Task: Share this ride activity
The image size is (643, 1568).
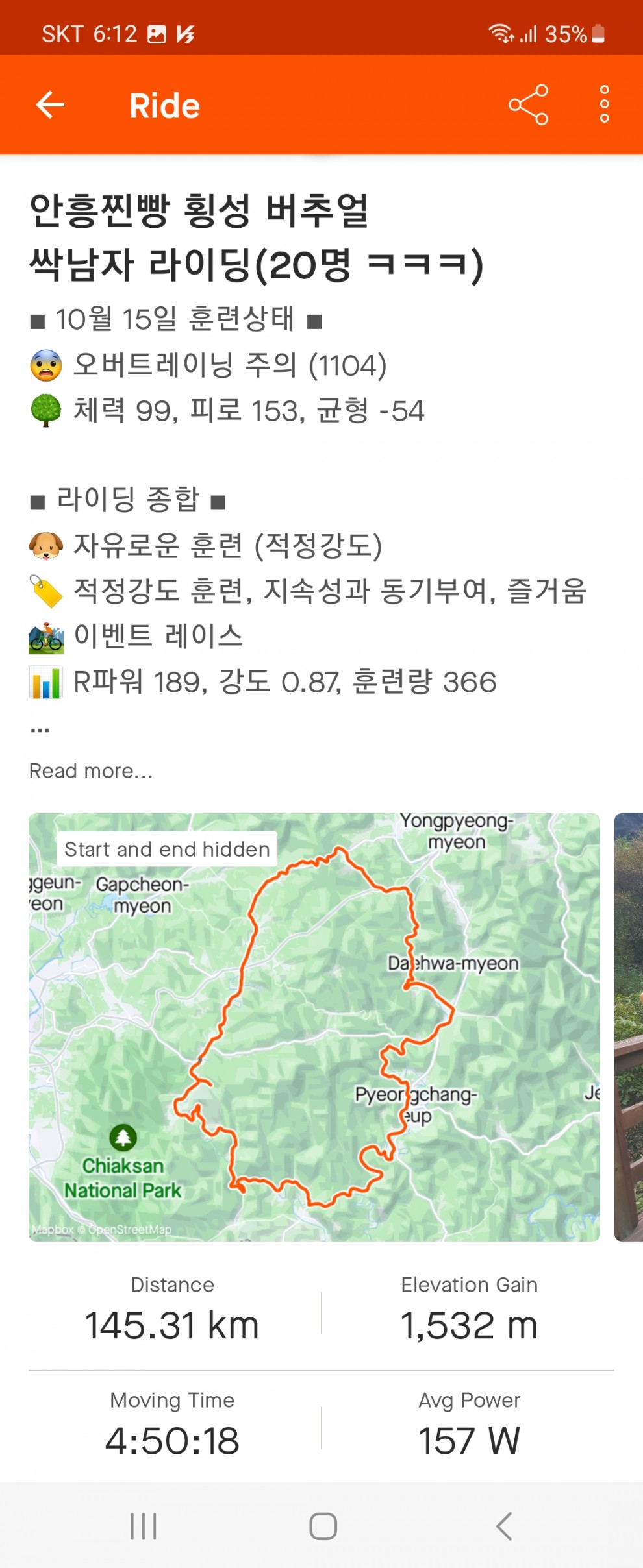Action: coord(528,104)
